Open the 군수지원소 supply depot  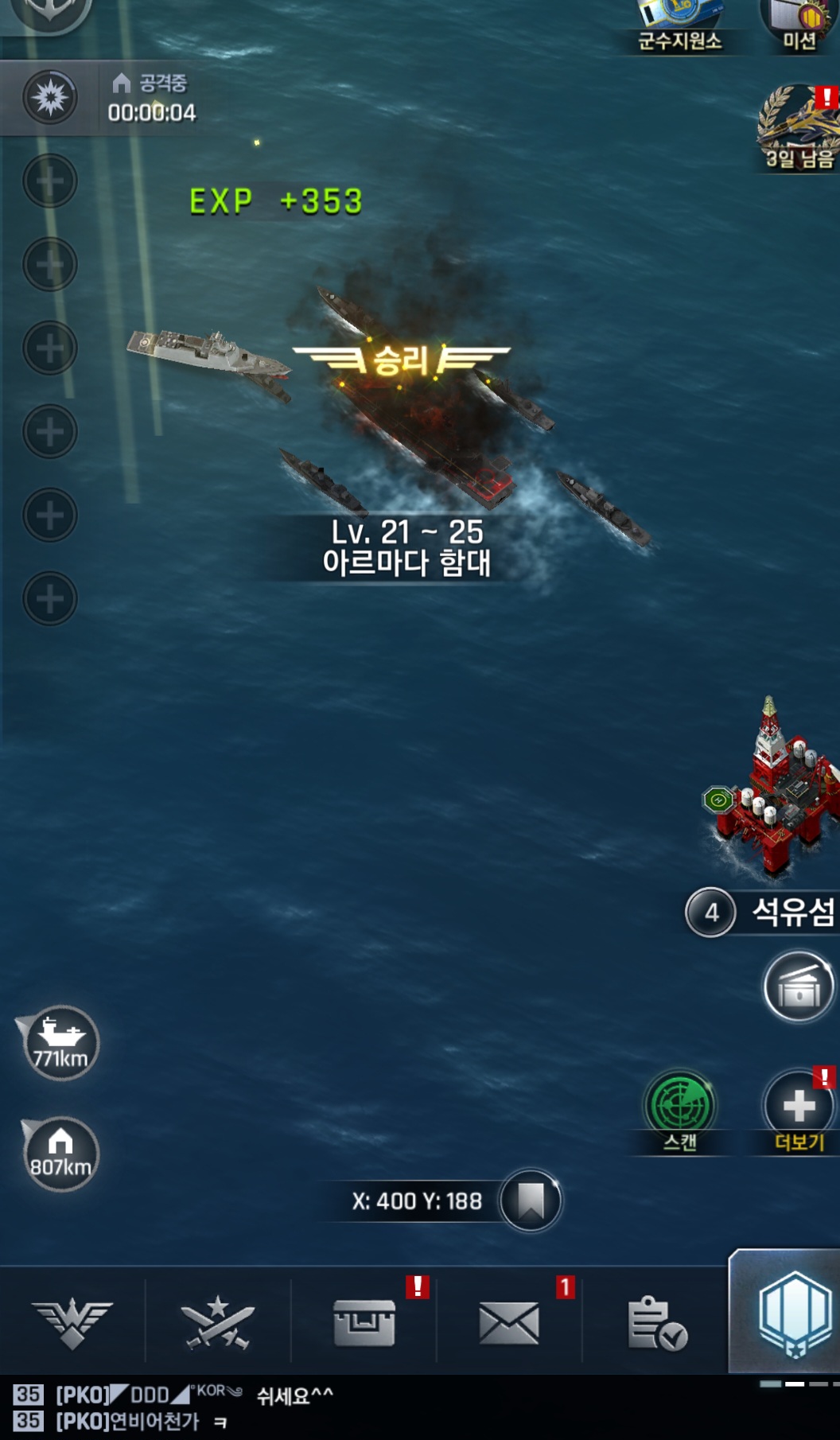point(679,24)
